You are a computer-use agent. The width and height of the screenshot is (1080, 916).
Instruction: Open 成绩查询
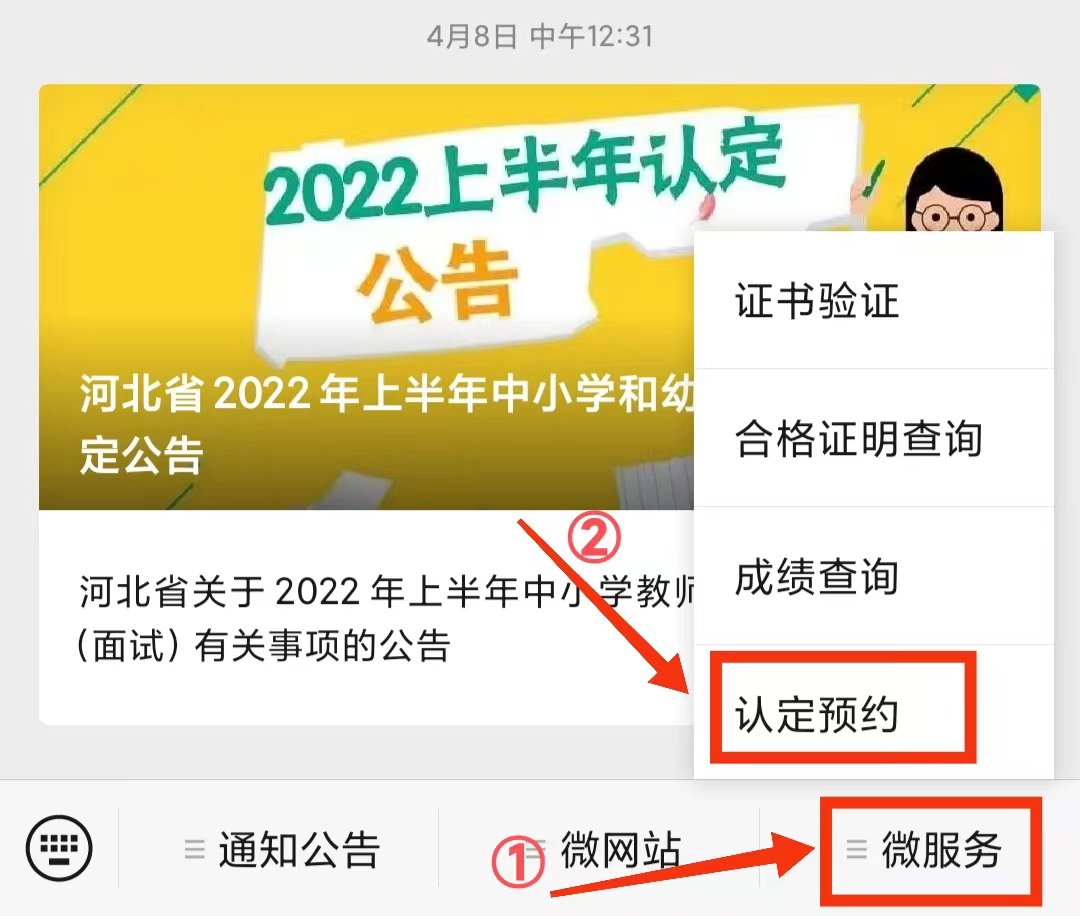pyautogui.click(x=872, y=576)
